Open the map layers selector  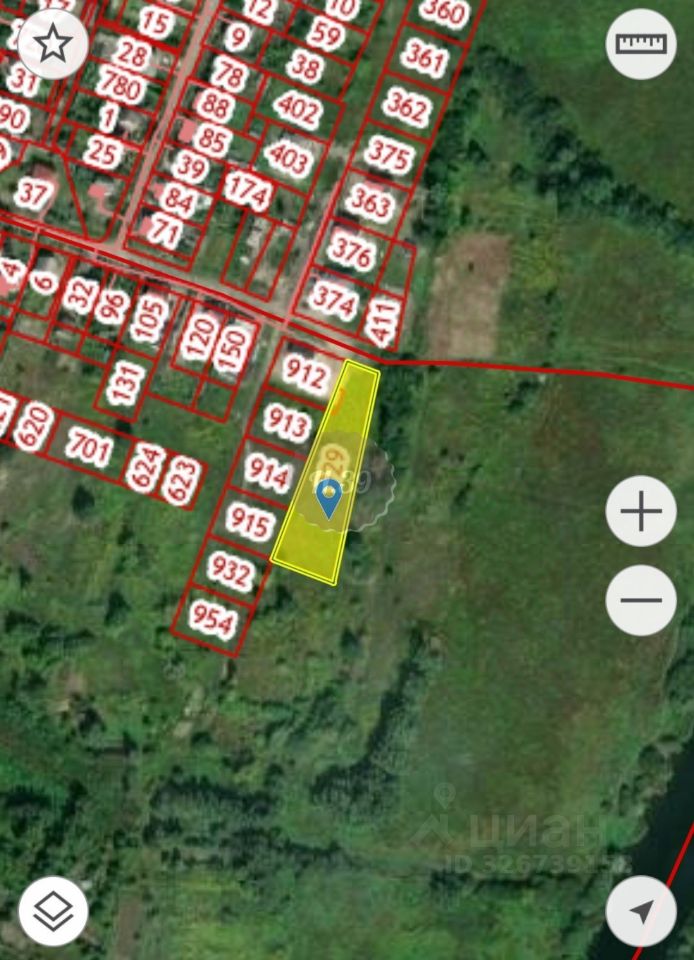tap(53, 911)
